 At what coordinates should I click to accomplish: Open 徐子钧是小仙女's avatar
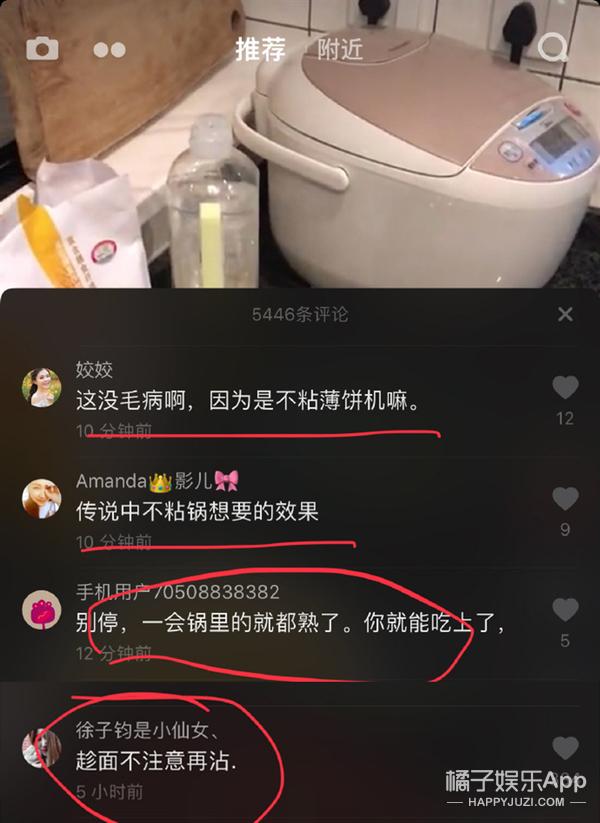40,747
